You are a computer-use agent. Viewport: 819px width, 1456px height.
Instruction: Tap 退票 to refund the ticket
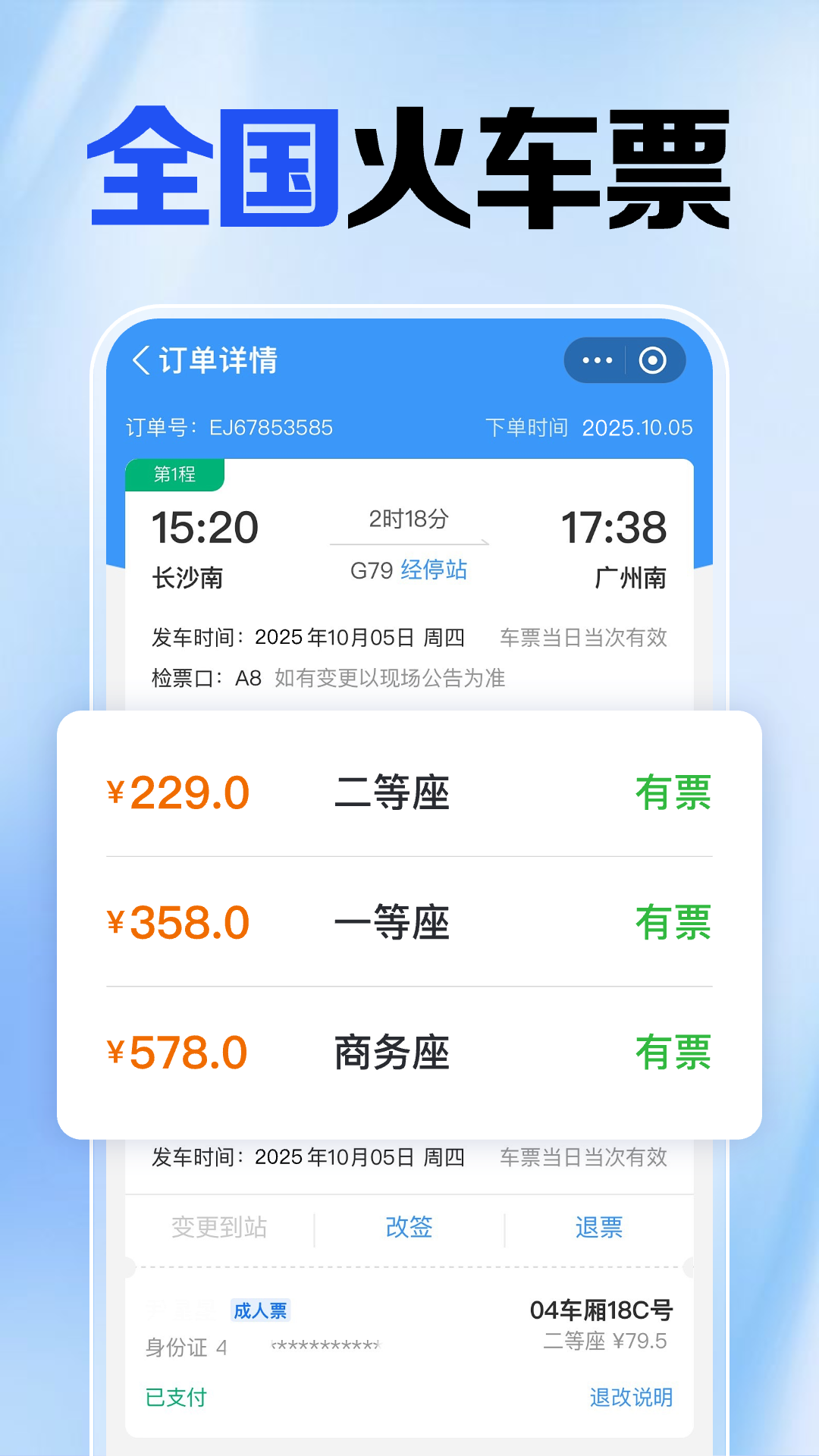click(599, 1226)
